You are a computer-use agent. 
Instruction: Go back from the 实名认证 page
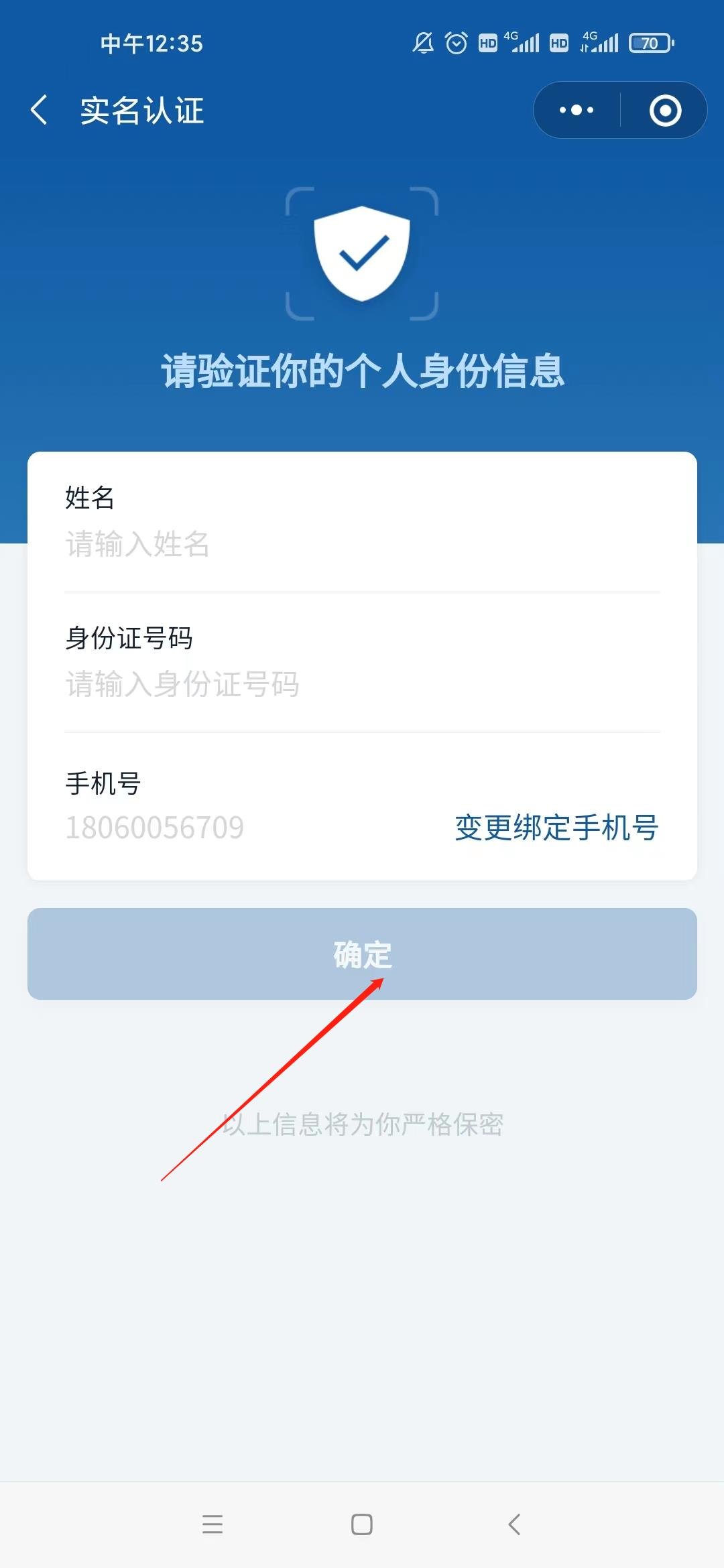pyautogui.click(x=40, y=110)
